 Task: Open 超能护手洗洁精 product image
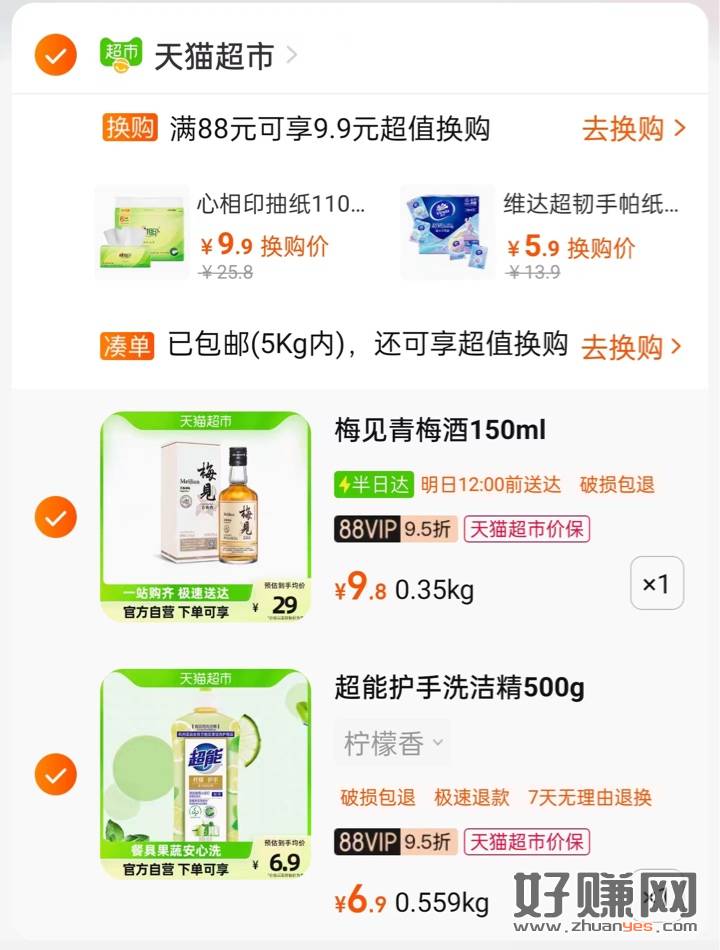(x=206, y=774)
